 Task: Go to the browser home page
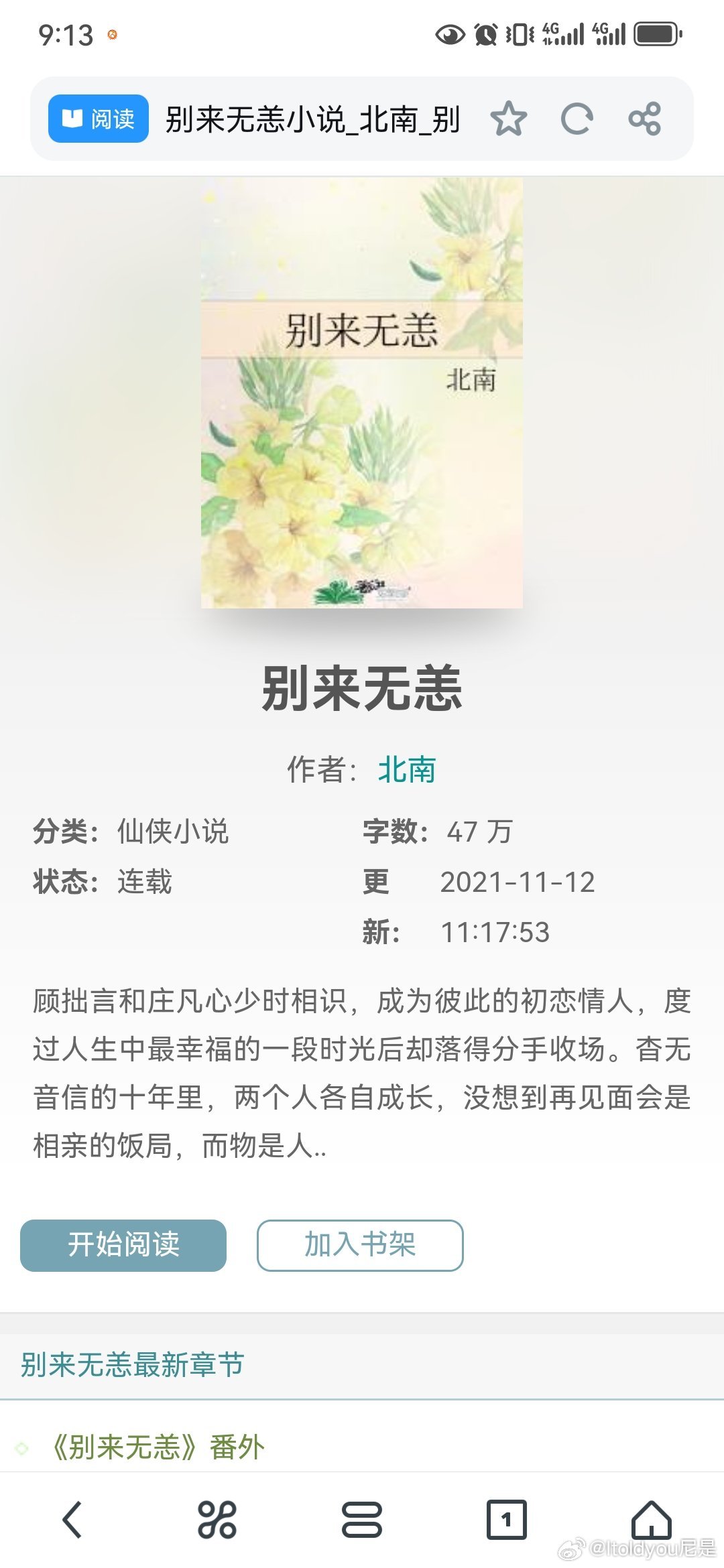coord(652,1519)
